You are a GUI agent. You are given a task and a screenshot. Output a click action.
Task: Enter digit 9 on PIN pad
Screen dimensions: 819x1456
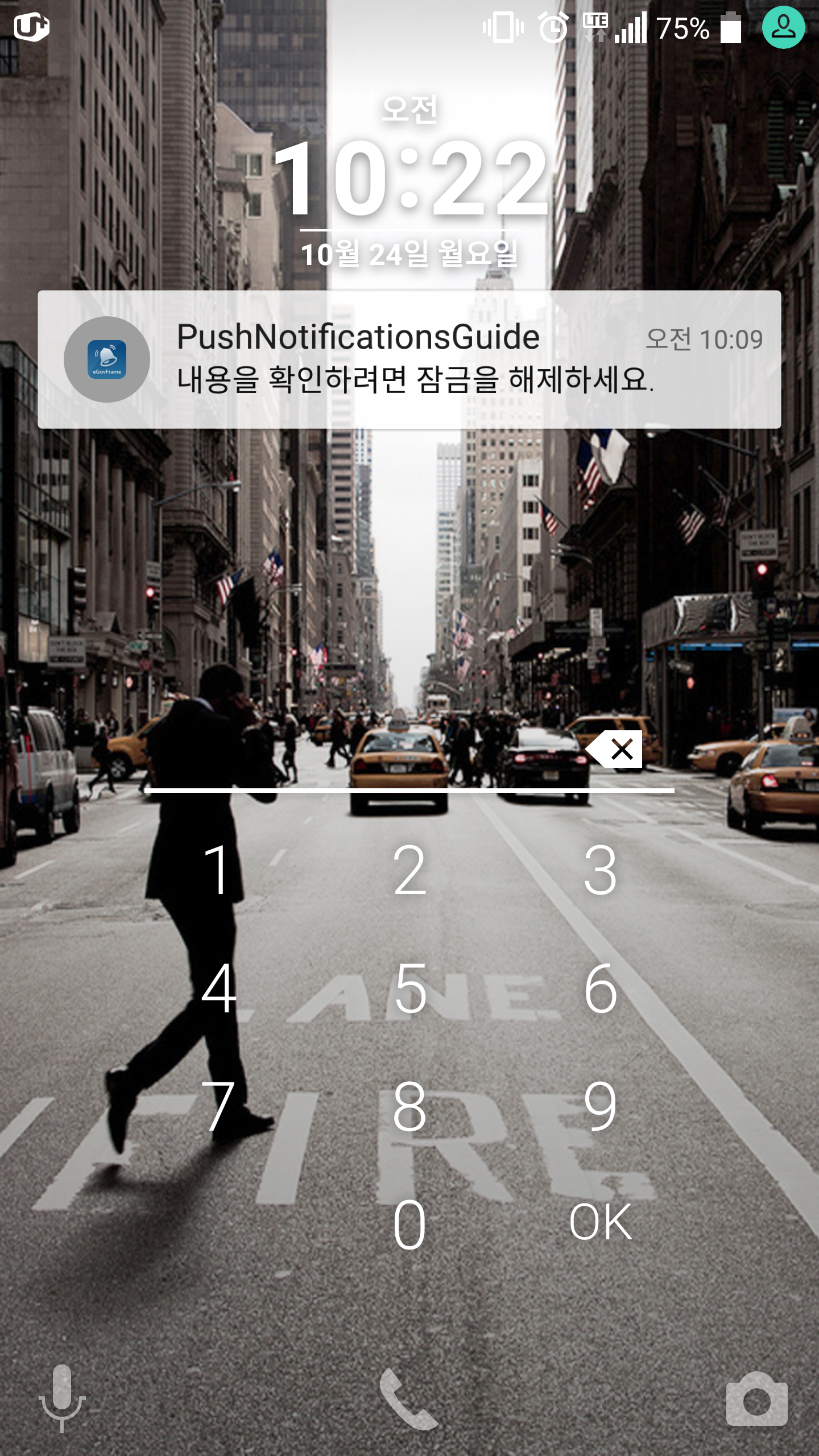click(601, 1107)
